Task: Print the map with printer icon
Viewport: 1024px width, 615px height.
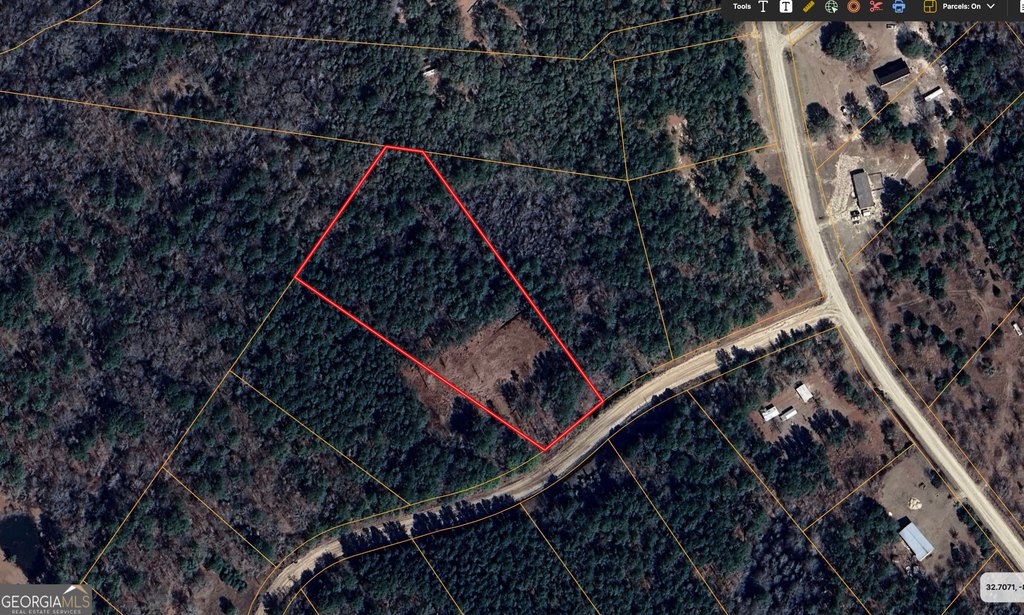Action: pos(898,6)
